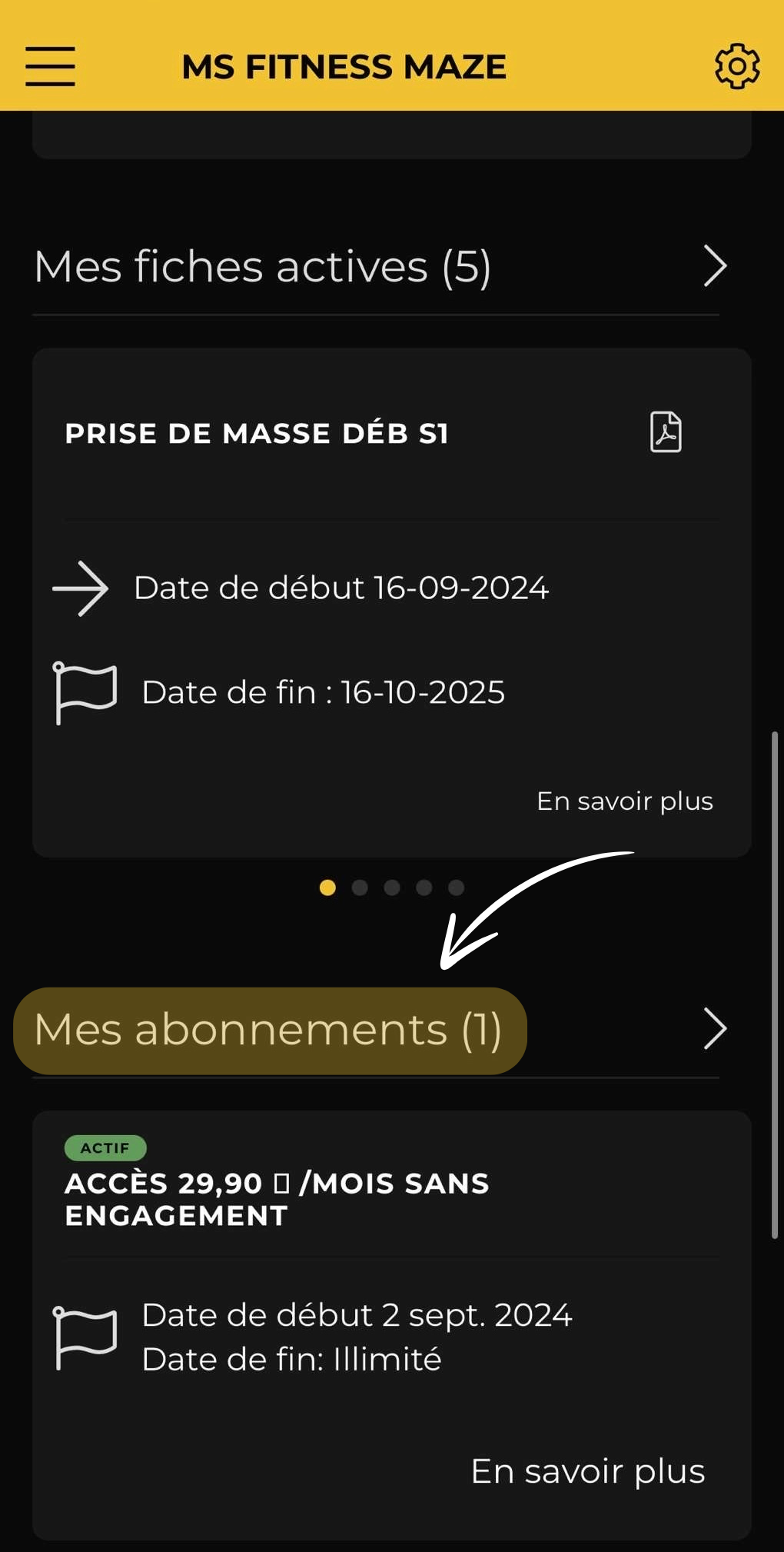Open the PDF of Prise de masse déb S1

666,432
